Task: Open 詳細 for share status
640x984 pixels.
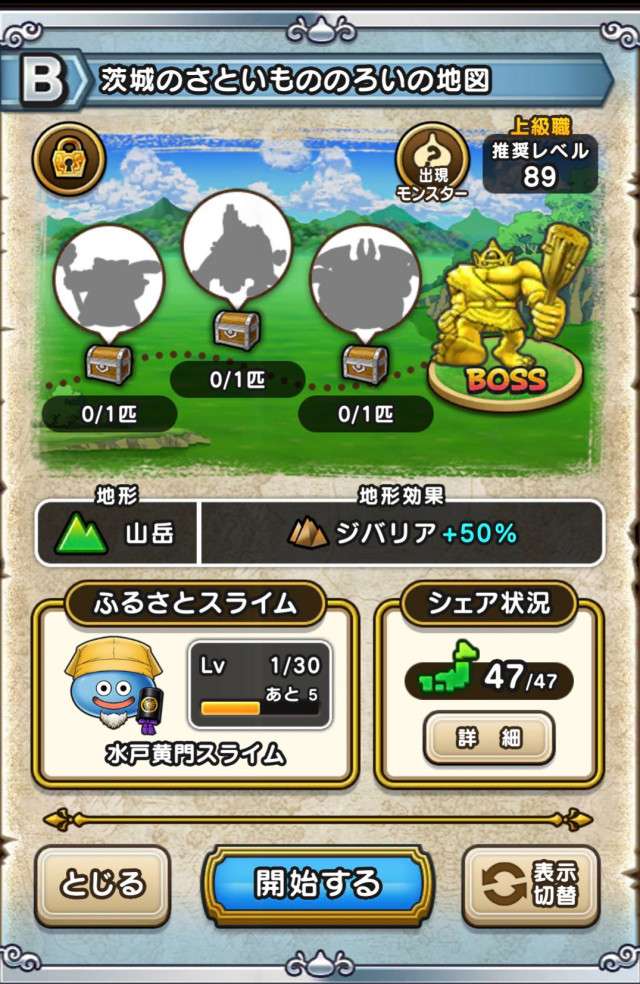Action: 489,738
